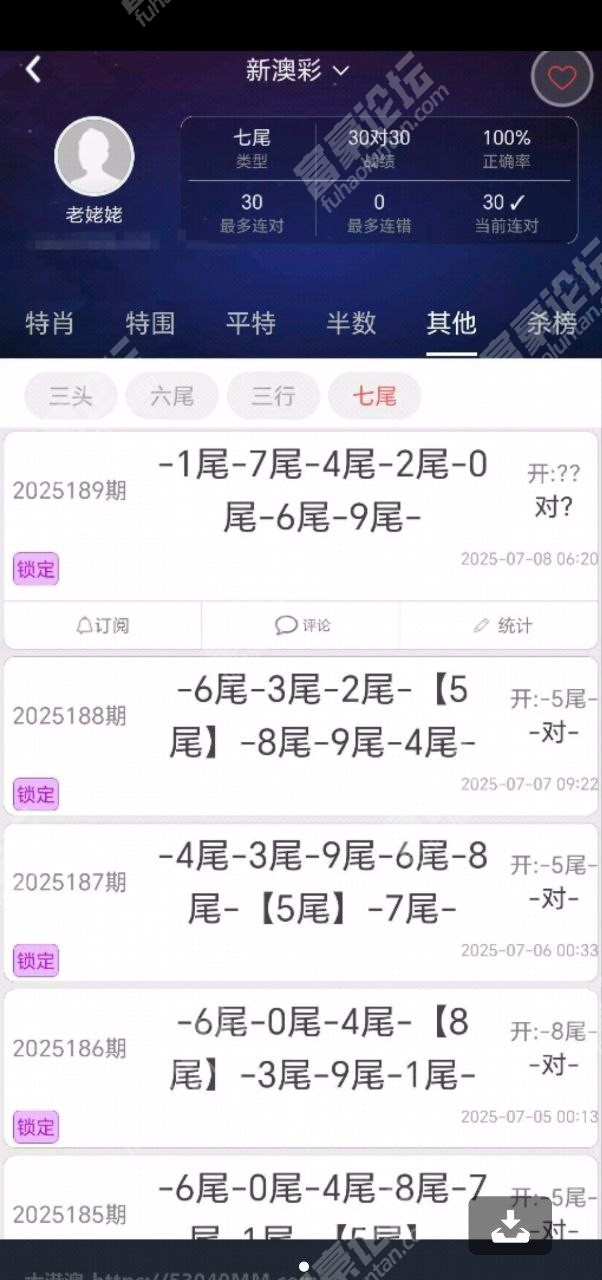
Task: Switch to the 特围 tab
Action: [x=150, y=324]
